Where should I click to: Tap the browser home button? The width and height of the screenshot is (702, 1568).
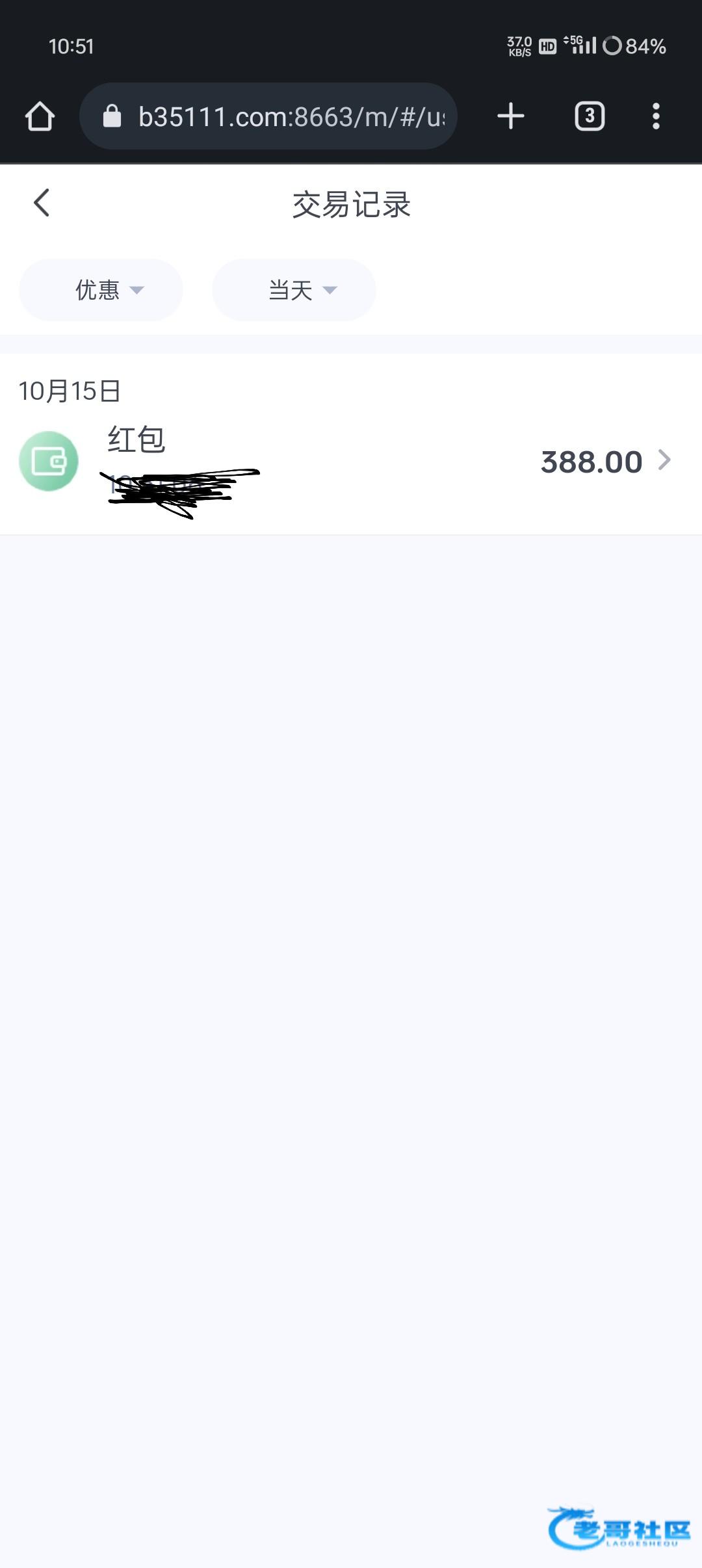tap(40, 117)
